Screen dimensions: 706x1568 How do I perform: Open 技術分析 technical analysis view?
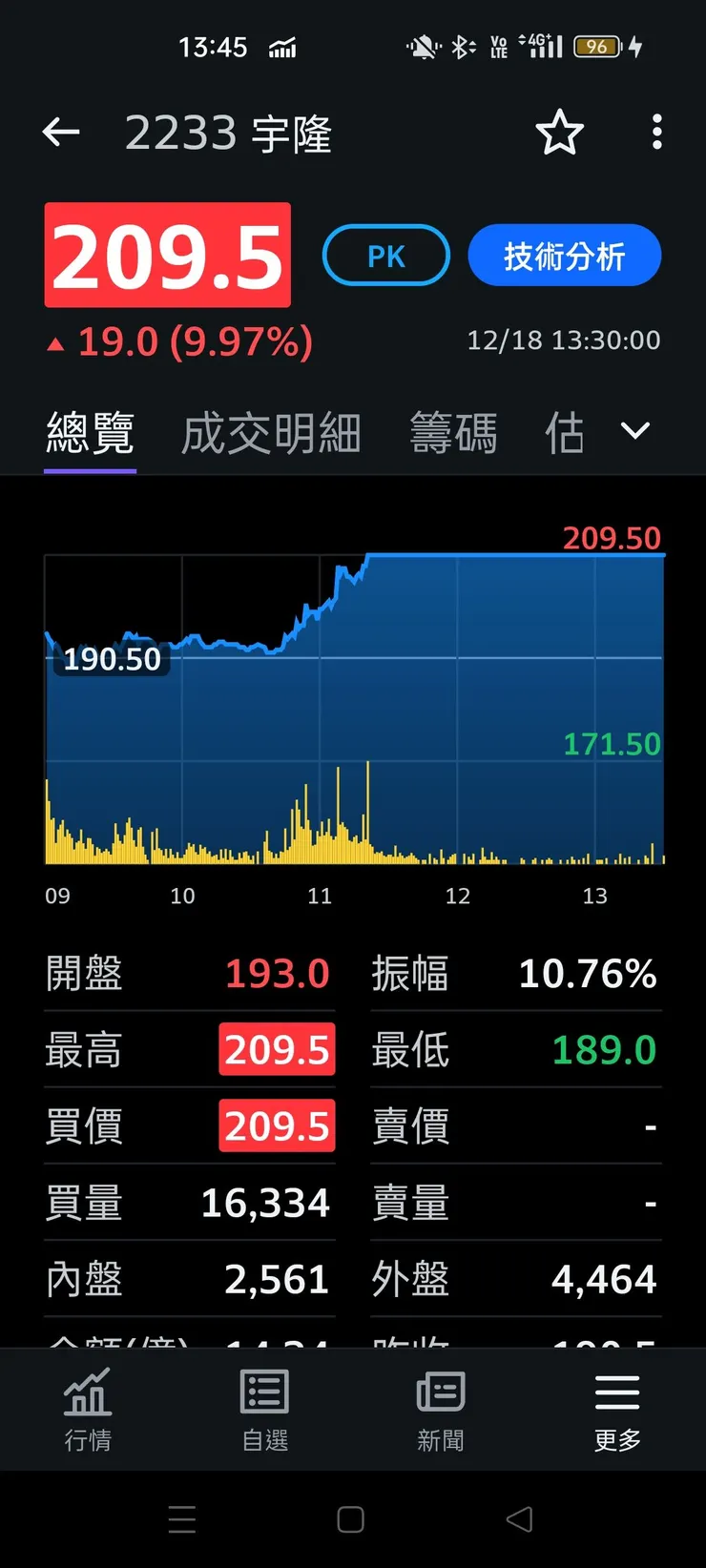point(564,255)
